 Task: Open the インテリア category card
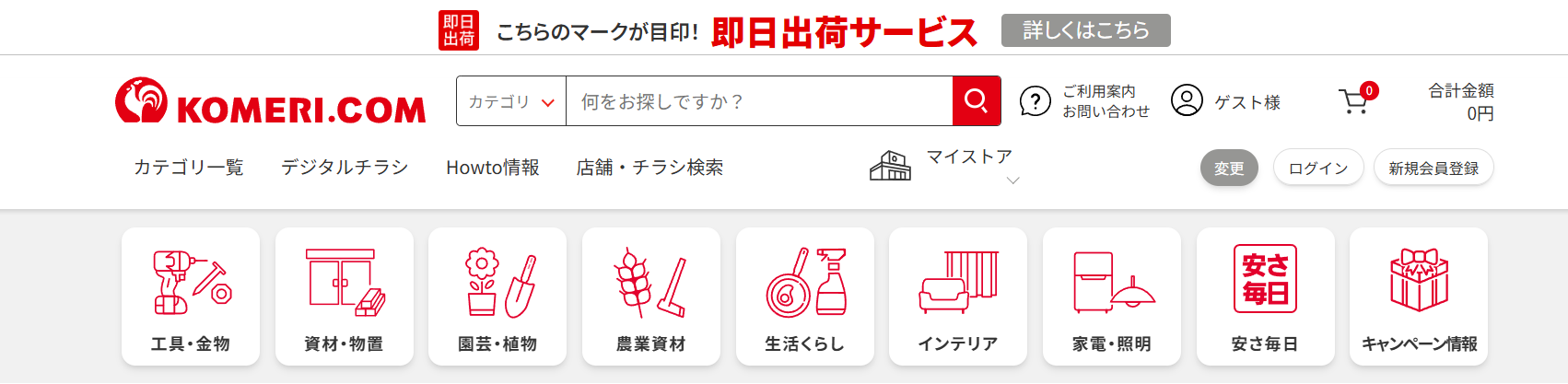(x=958, y=297)
